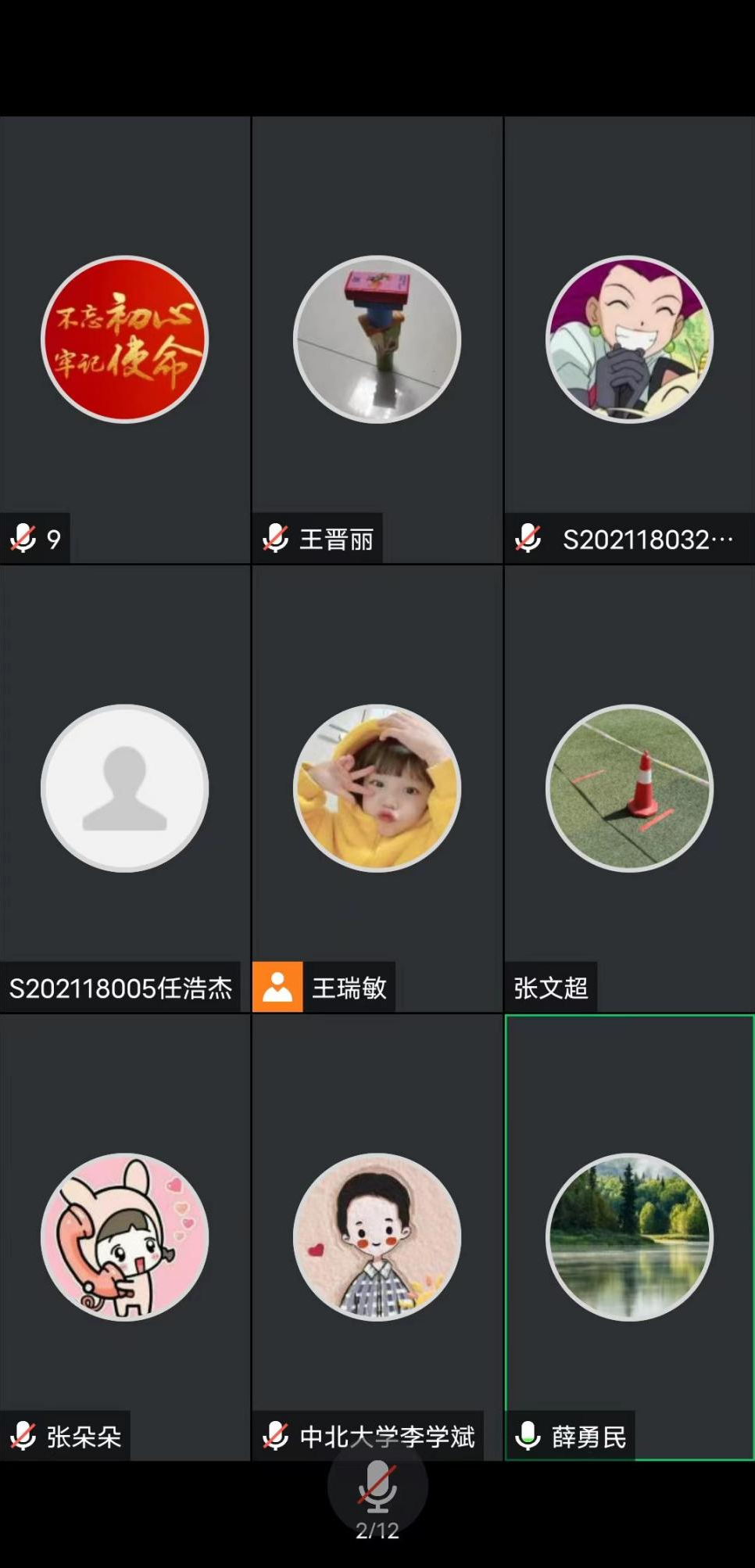Select S202118005任浩杰's tile
This screenshot has width=755, height=1568.
click(125, 788)
